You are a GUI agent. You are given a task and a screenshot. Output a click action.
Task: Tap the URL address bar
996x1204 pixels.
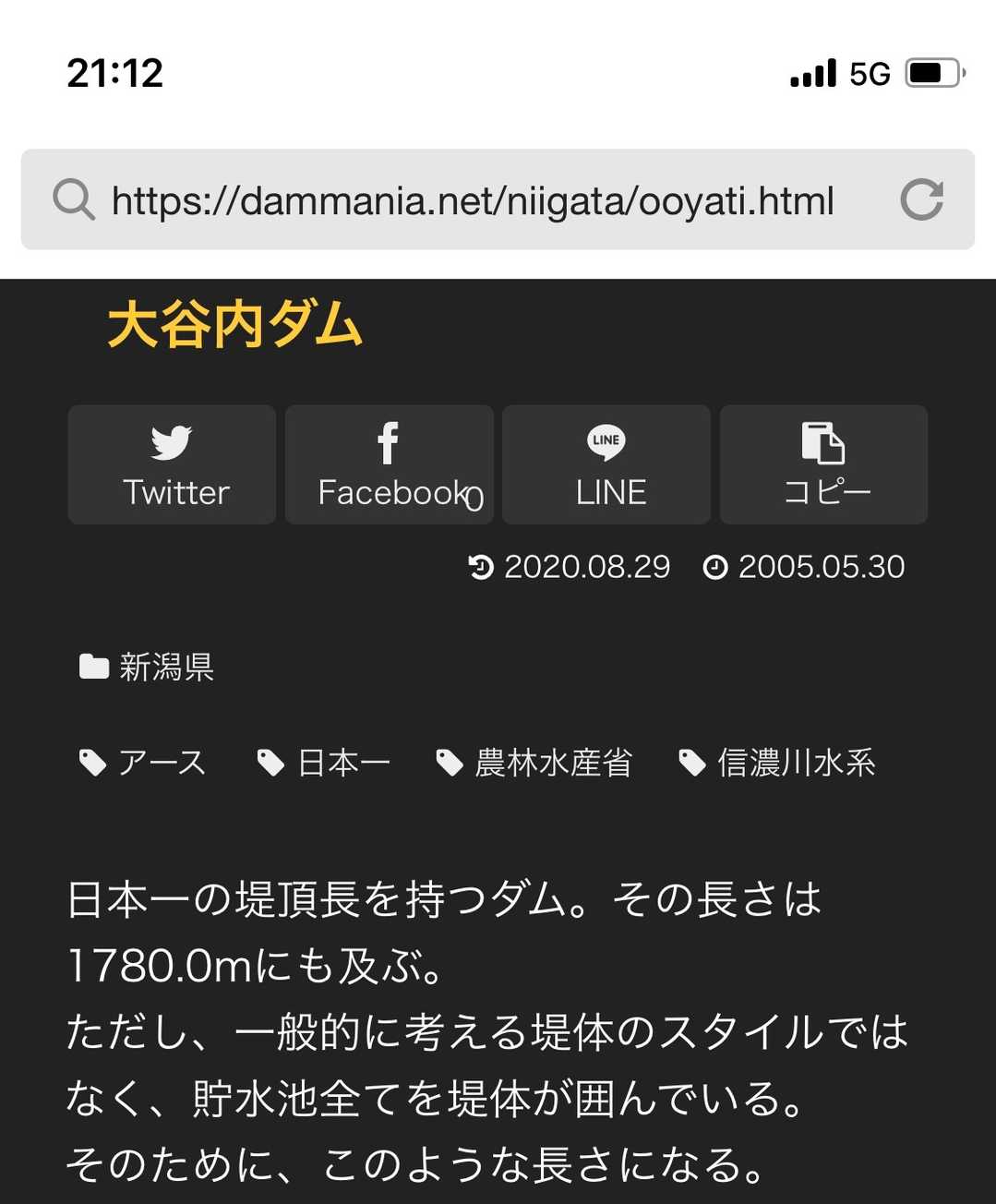click(471, 200)
